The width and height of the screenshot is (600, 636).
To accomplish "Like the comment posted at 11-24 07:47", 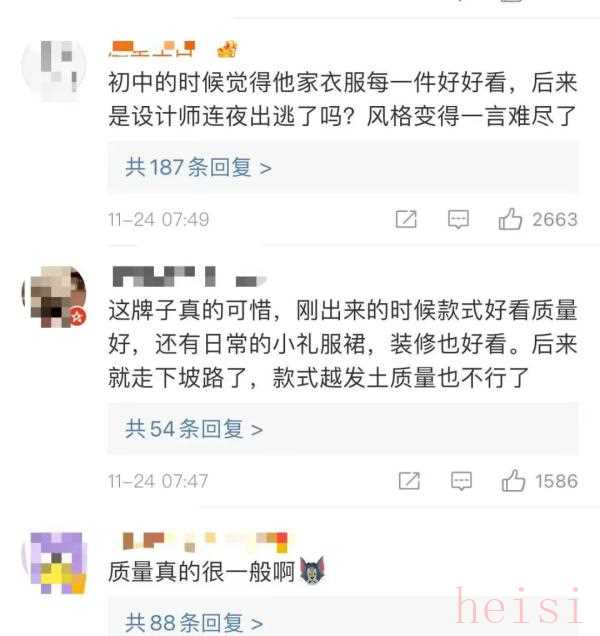I will click(x=514, y=481).
